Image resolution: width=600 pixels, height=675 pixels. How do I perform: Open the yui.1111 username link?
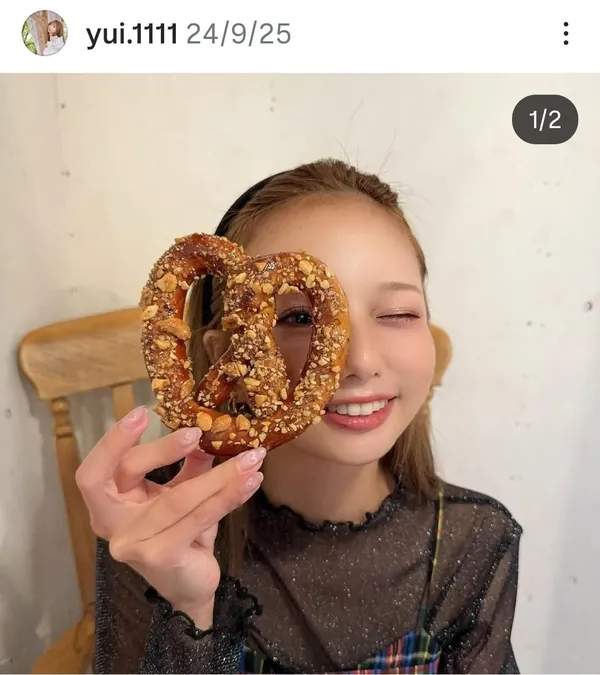click(131, 35)
